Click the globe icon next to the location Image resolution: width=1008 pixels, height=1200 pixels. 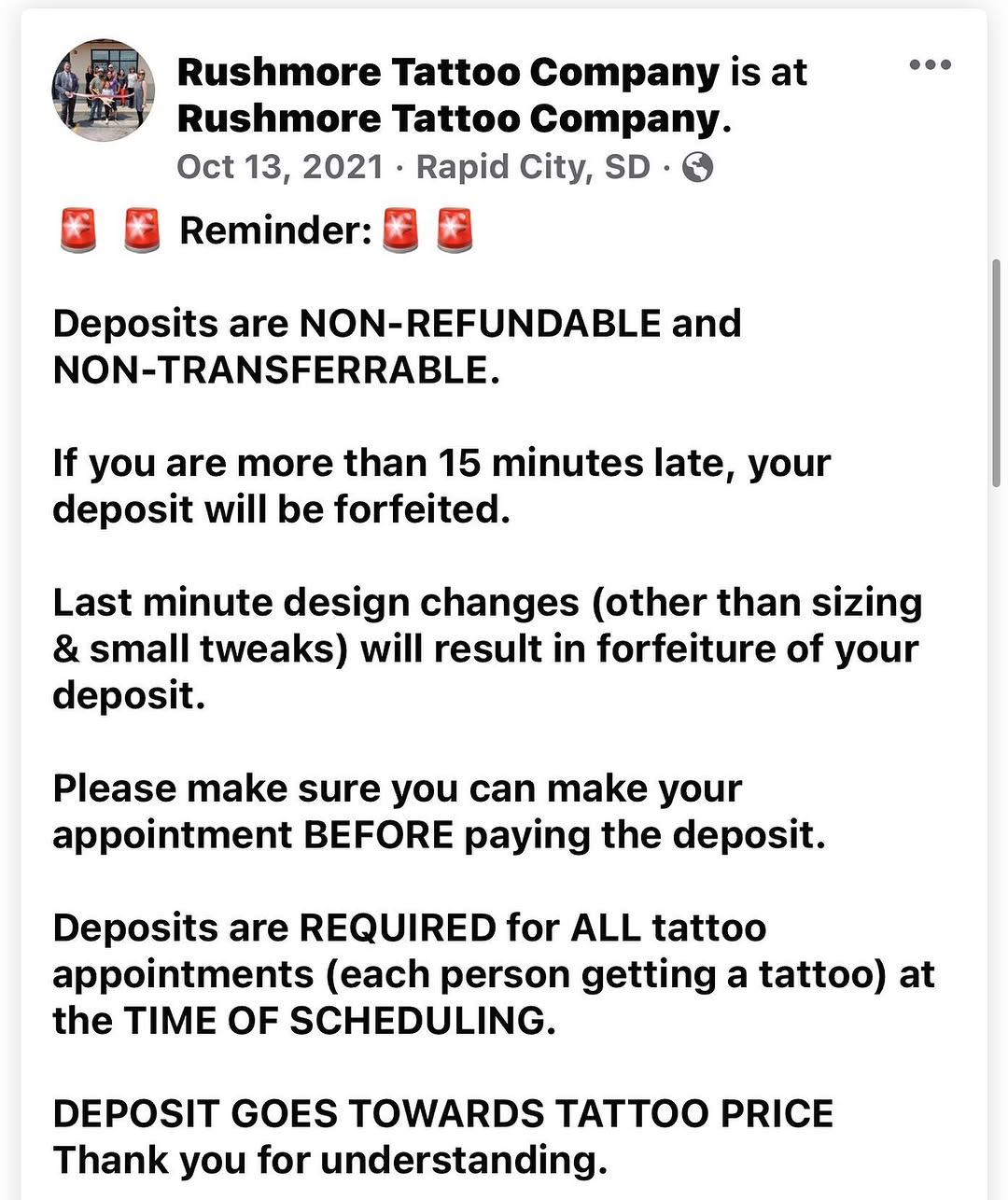pos(698,167)
